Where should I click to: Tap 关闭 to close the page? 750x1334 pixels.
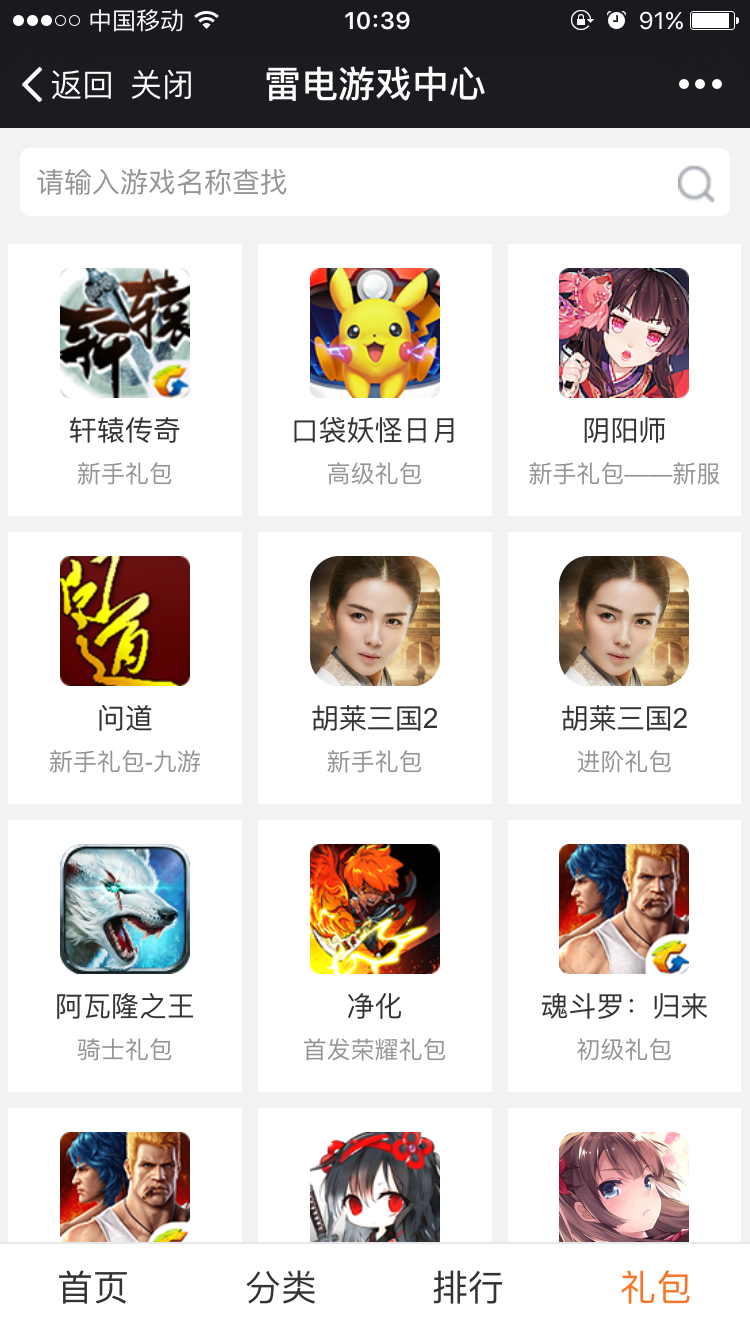coord(161,85)
